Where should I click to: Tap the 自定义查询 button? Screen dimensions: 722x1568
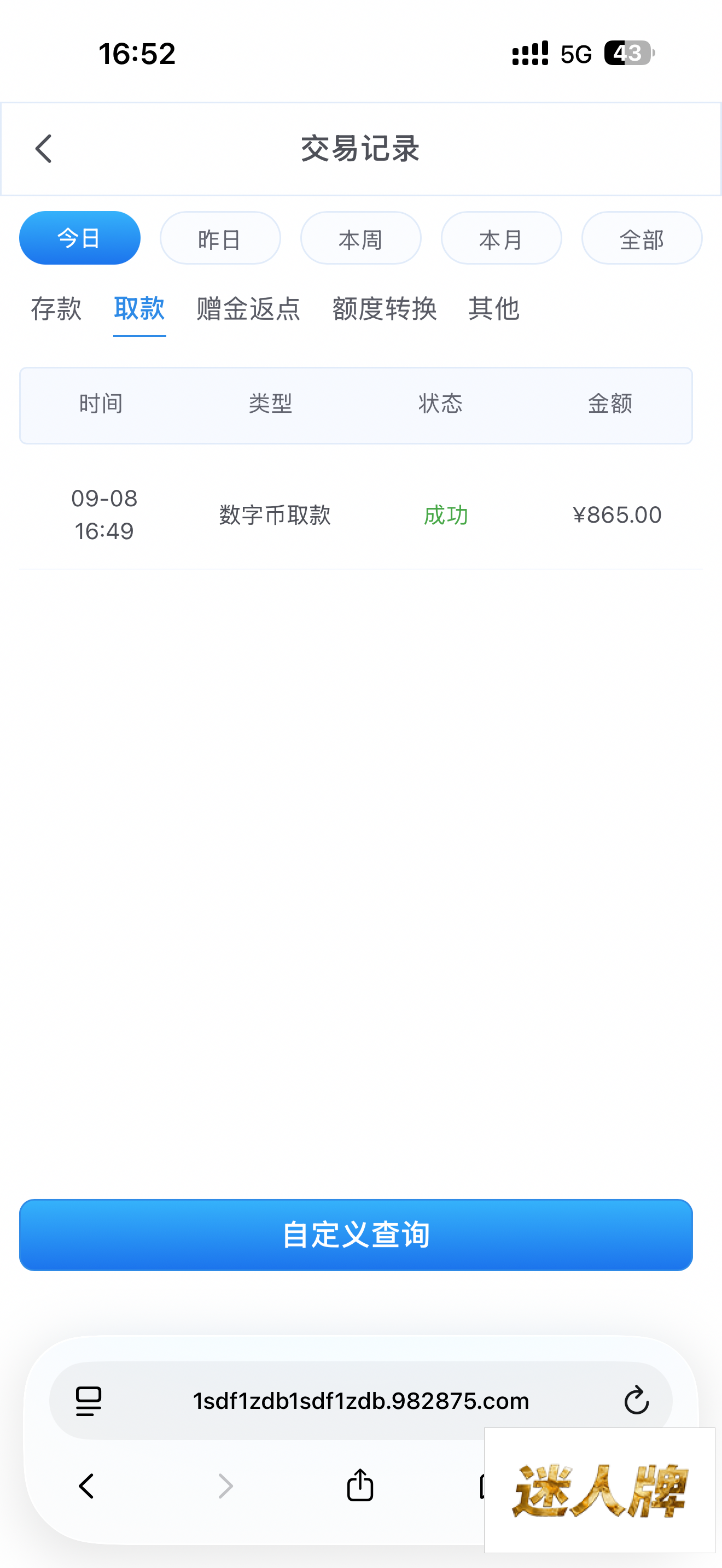(x=356, y=1235)
